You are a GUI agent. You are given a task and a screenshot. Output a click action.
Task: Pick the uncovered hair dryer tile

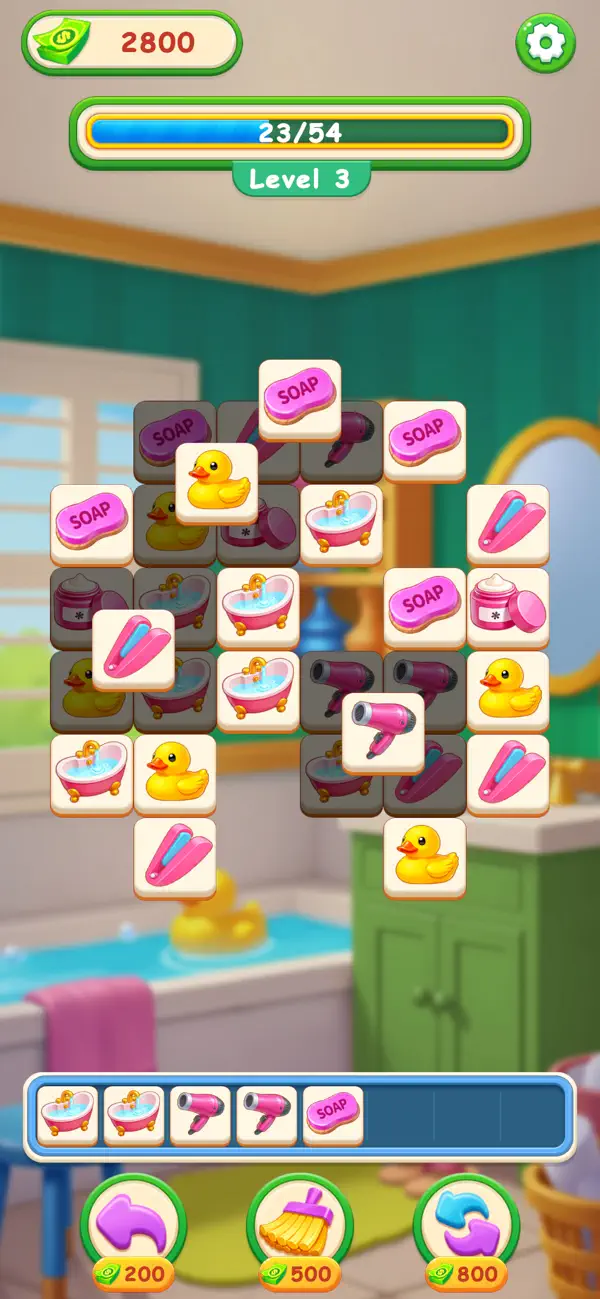click(x=383, y=733)
